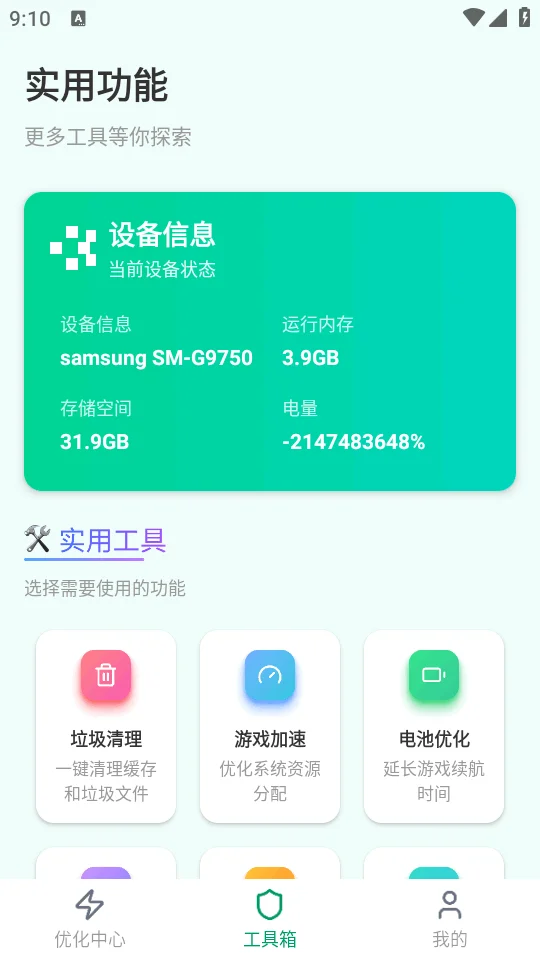
Task: Go to the 我的 tab
Action: coord(450,920)
